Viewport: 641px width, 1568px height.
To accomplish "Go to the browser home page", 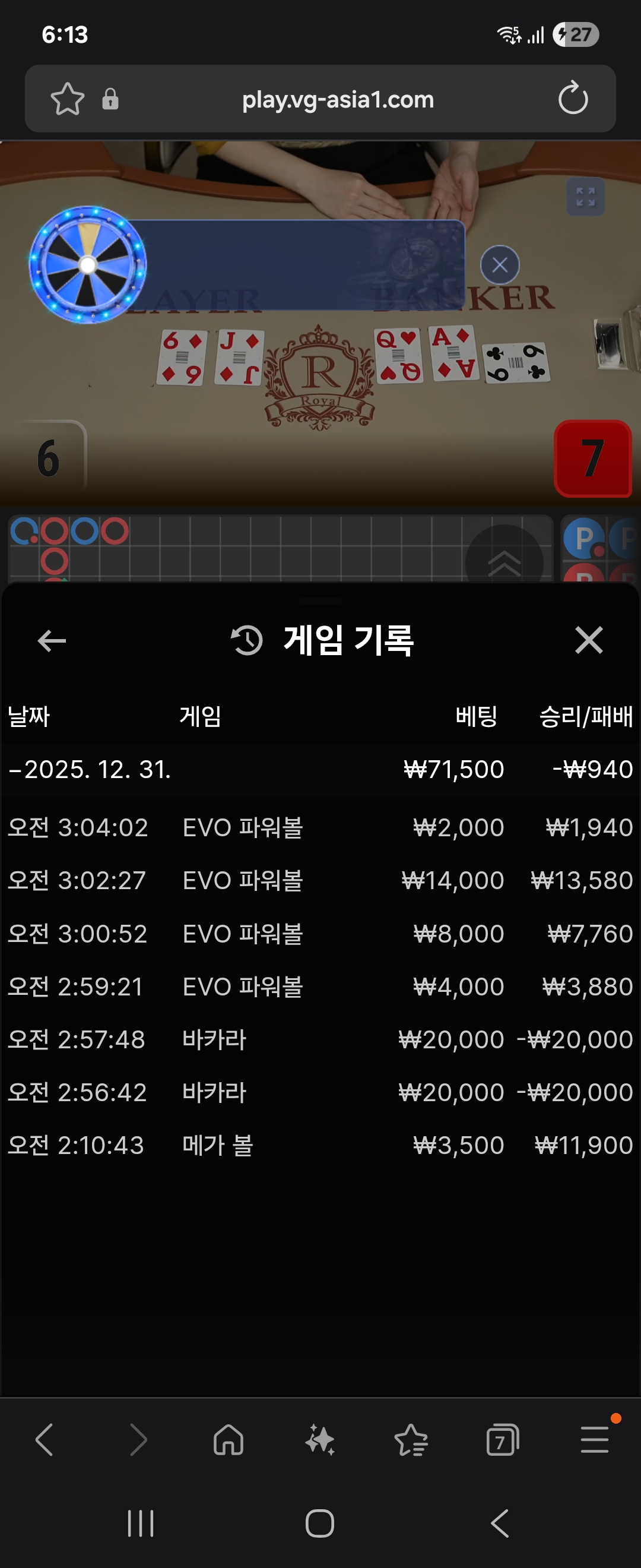I will pyautogui.click(x=229, y=1440).
